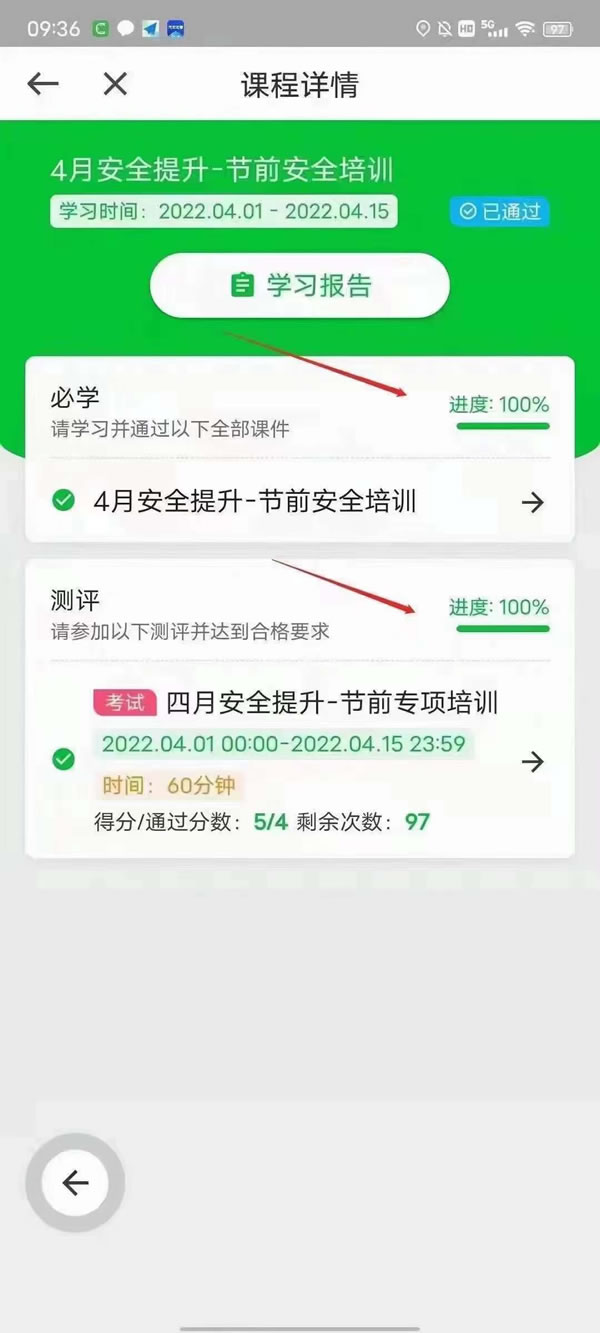The width and height of the screenshot is (600, 1333).
Task: Go back using the top-left arrow
Action: click(43, 84)
